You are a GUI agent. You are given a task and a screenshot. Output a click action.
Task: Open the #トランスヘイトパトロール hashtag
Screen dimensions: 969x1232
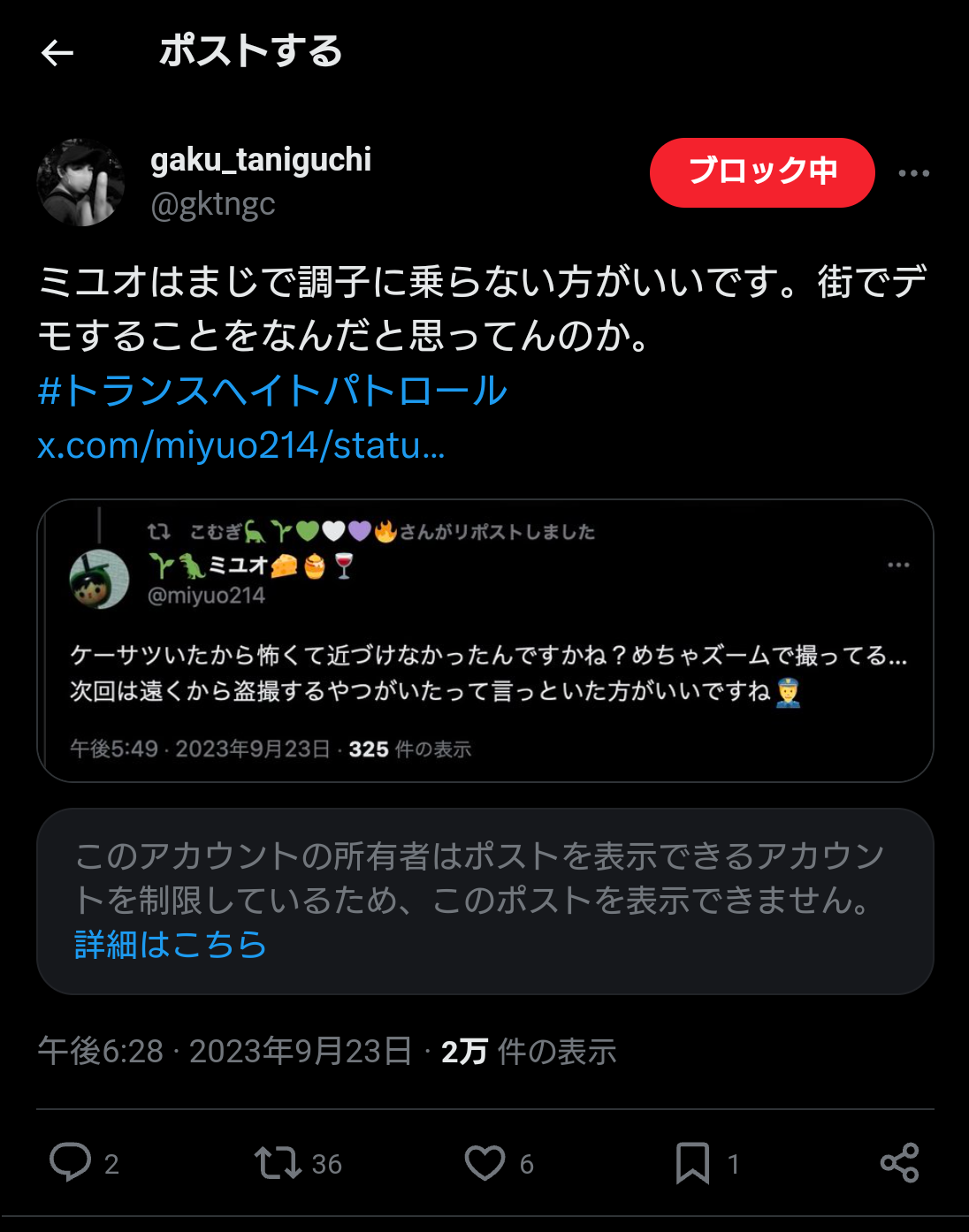[272, 391]
